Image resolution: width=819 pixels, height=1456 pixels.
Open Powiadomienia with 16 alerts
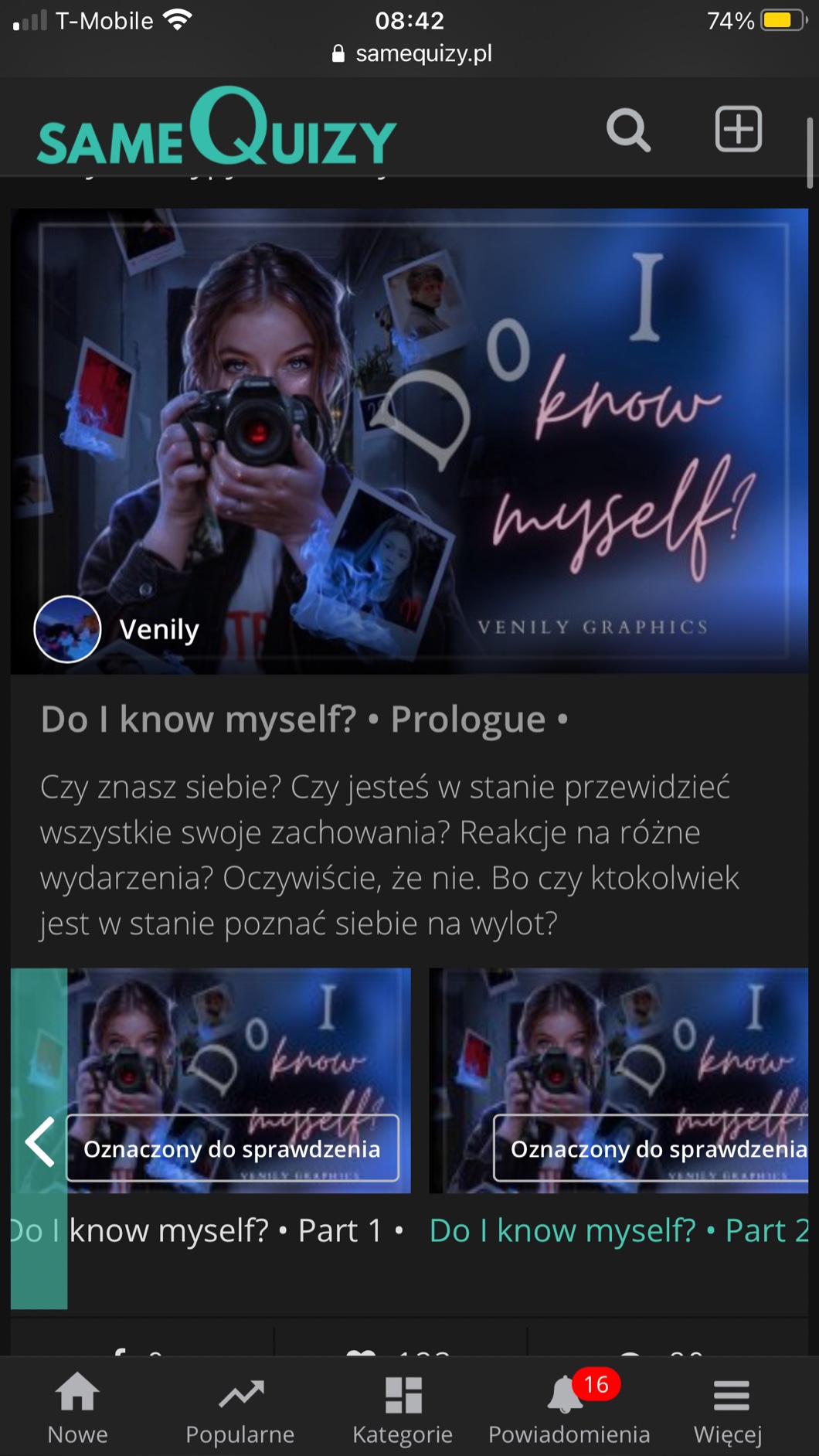(569, 1409)
